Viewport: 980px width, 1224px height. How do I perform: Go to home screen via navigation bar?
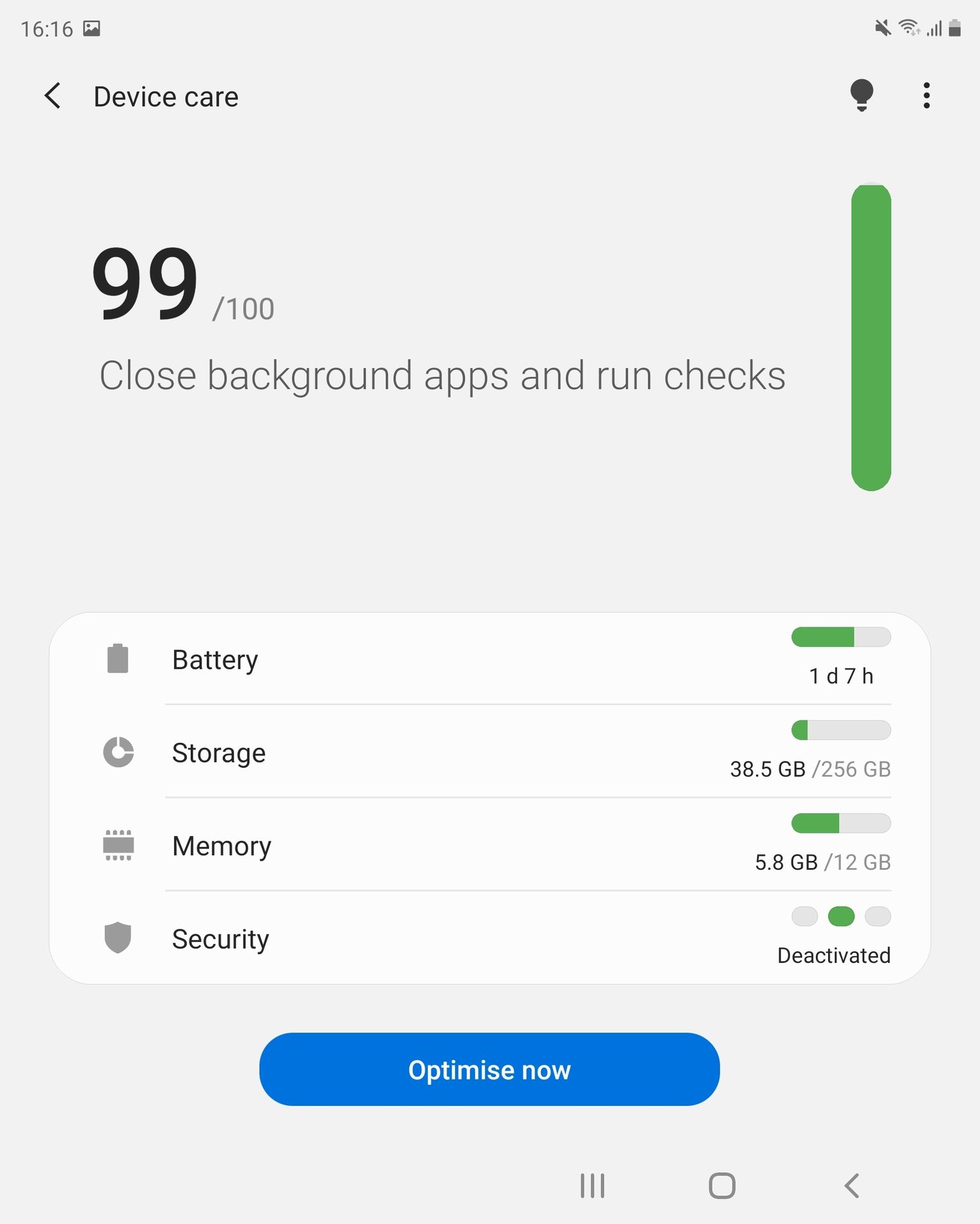(x=722, y=1186)
